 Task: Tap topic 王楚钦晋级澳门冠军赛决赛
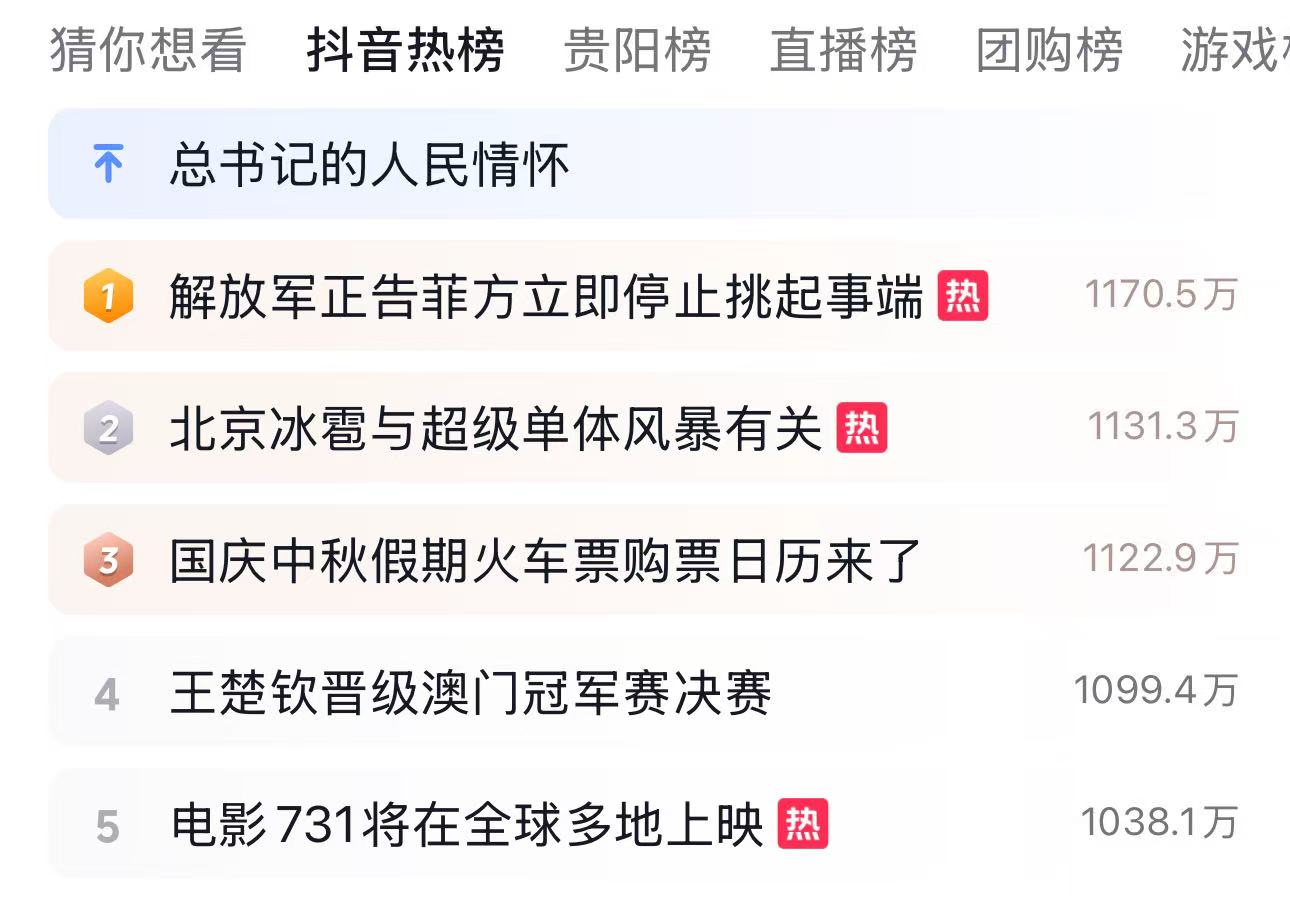point(470,693)
